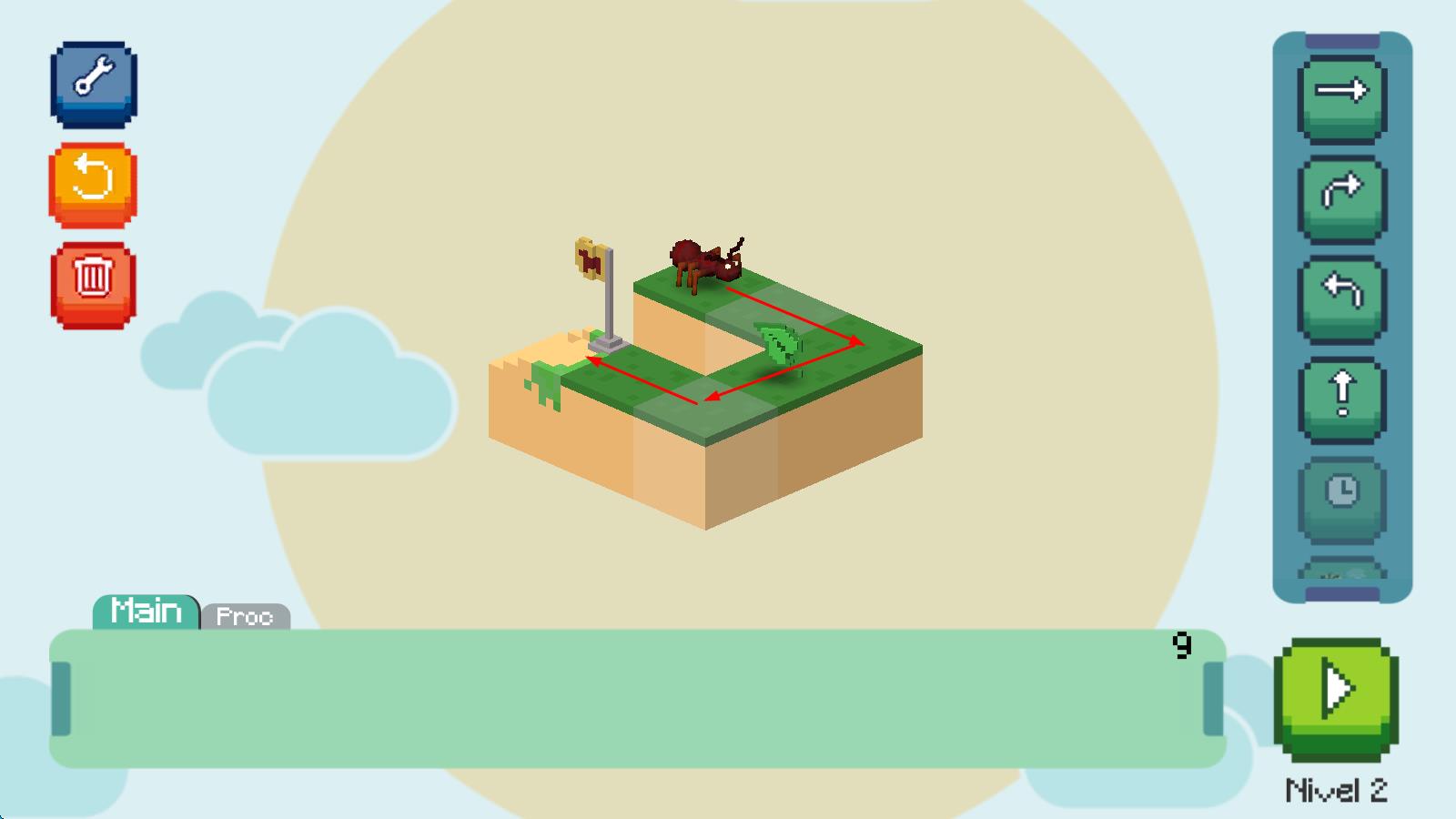The image size is (1456, 819).
Task: Add the turn right command
Action: 1341,197
